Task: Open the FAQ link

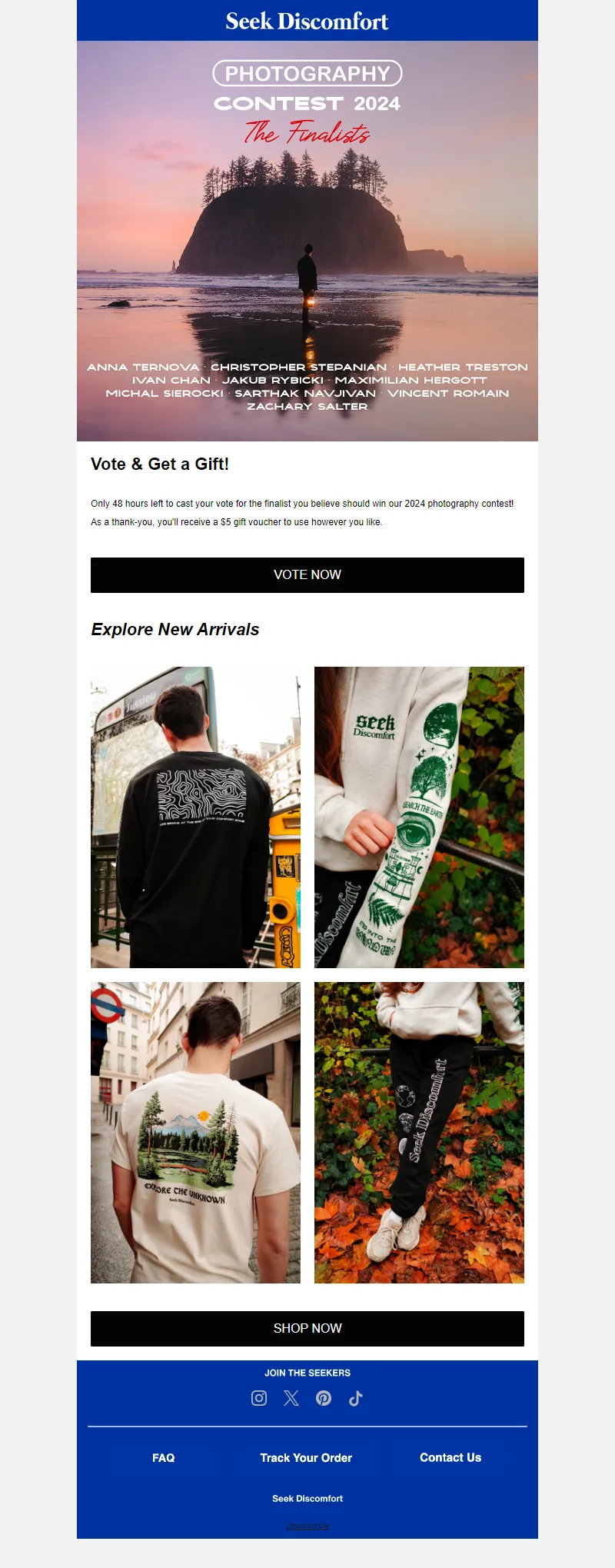Action: (x=163, y=1457)
